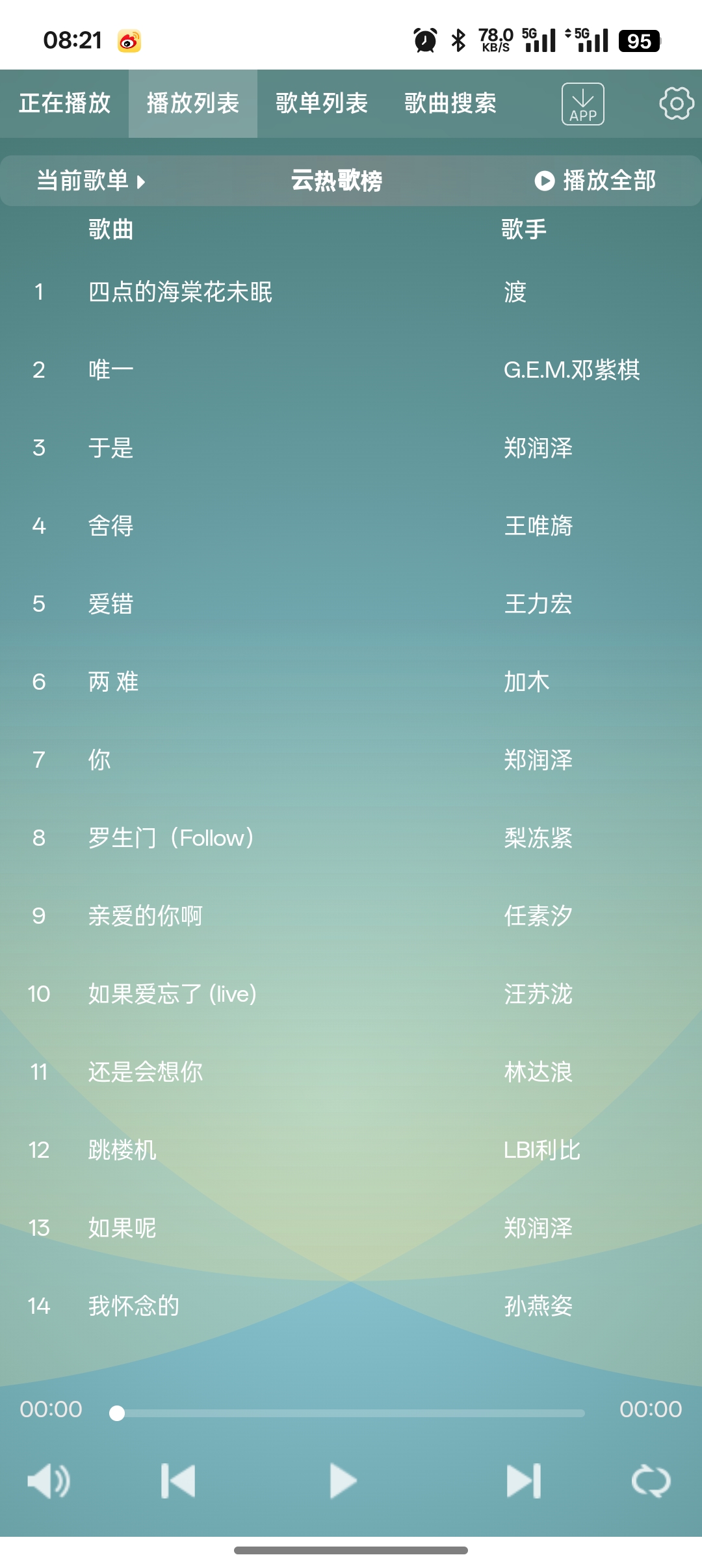Play 跳楼机 by LBI利比
Viewport: 702px width, 1568px height.
tap(122, 1150)
